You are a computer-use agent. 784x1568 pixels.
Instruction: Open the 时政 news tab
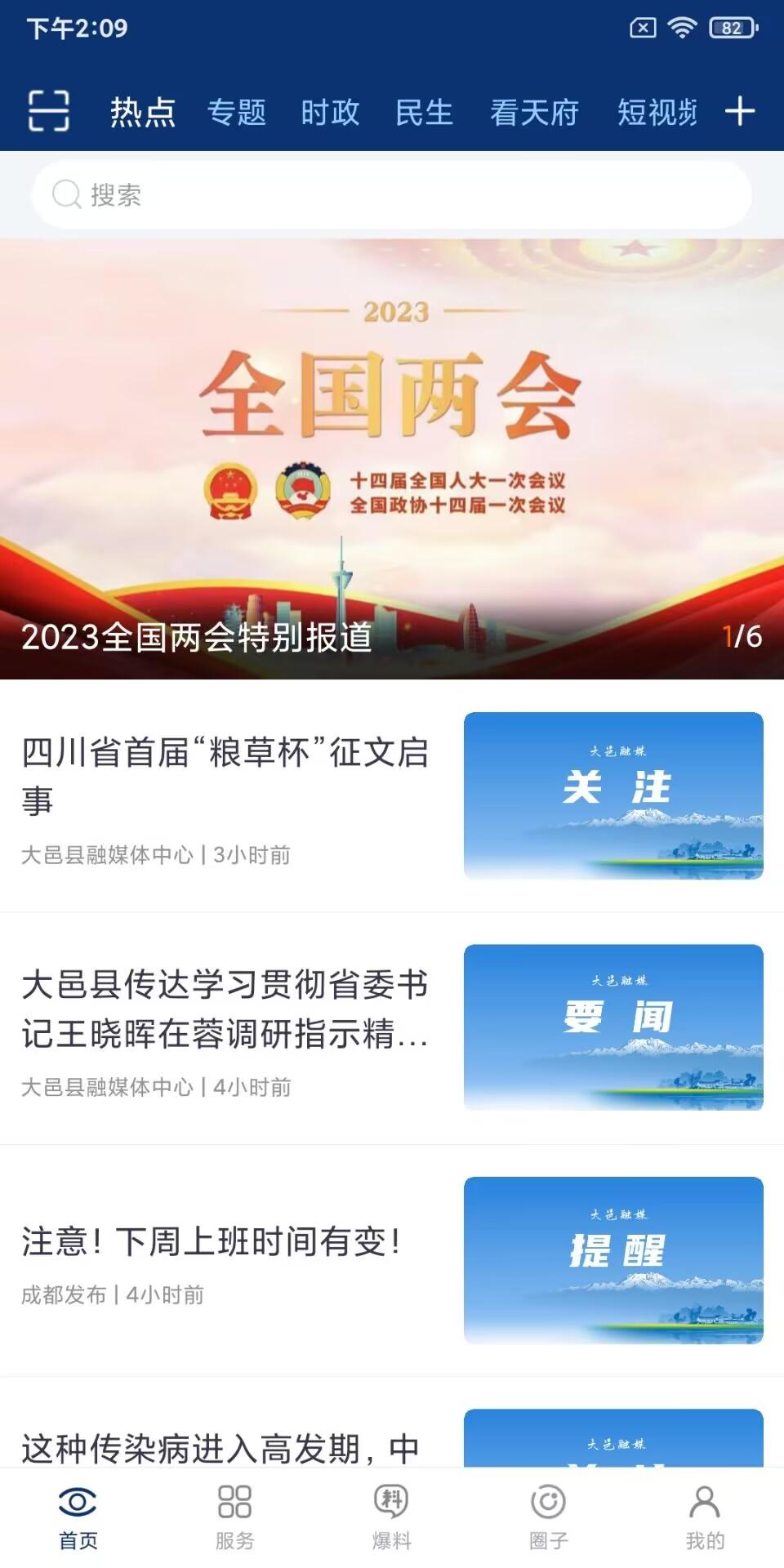point(329,113)
